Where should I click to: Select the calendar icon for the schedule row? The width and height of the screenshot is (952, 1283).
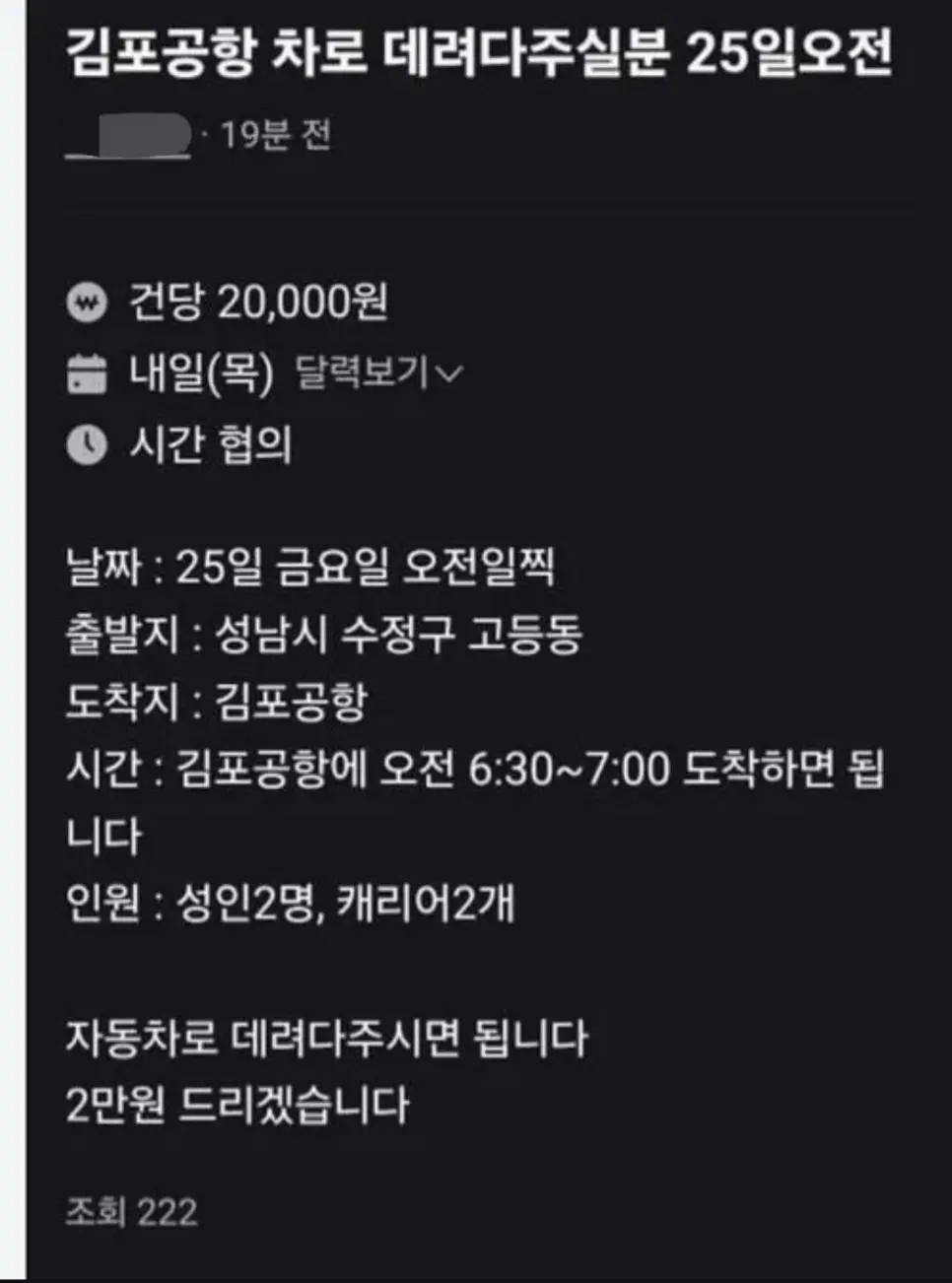[x=89, y=371]
